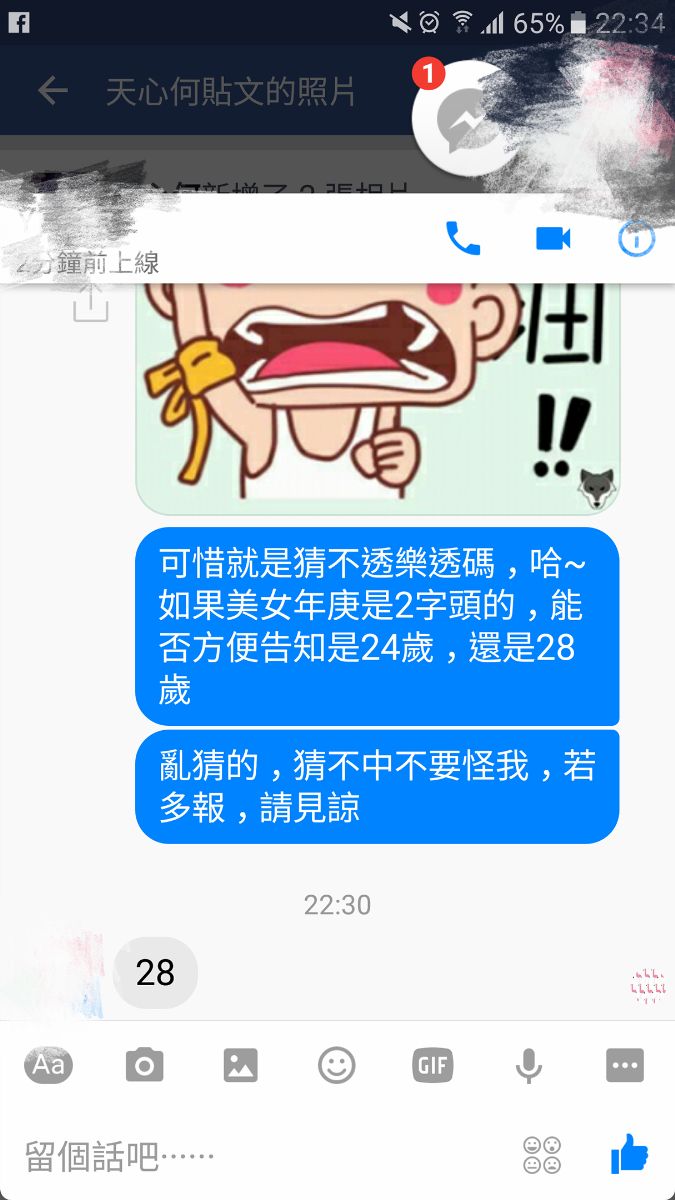Image resolution: width=675 pixels, height=1200 pixels.
Task: Record a voice message with the microphone
Action: click(528, 1066)
